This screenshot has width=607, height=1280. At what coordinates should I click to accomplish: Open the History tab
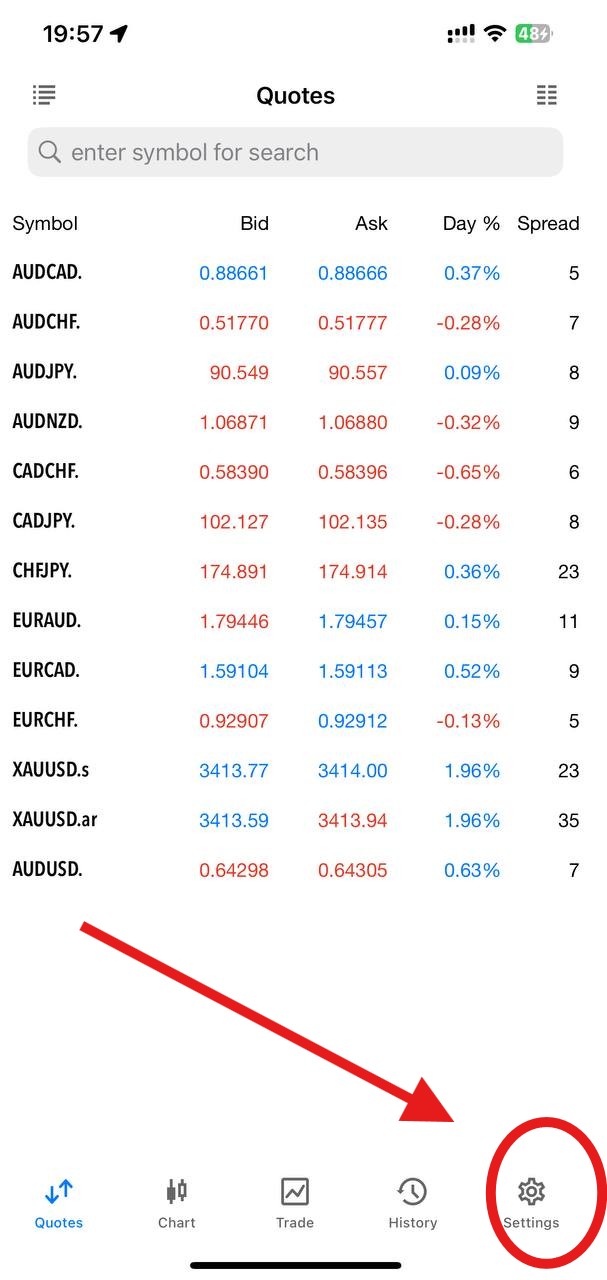tap(413, 1203)
